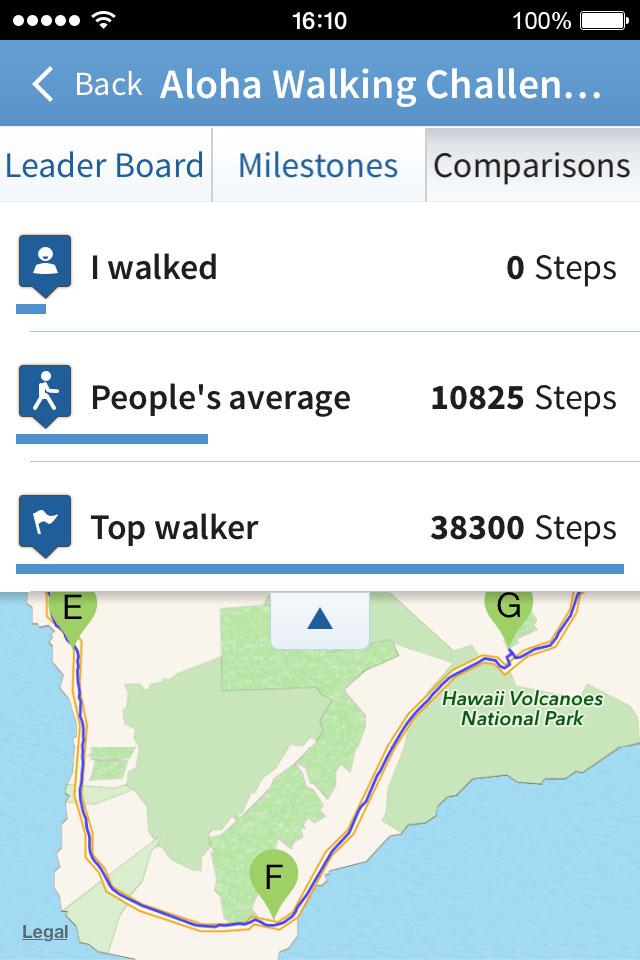Go back using the Back button
Viewport: 640px width, 960px height.
[x=87, y=84]
